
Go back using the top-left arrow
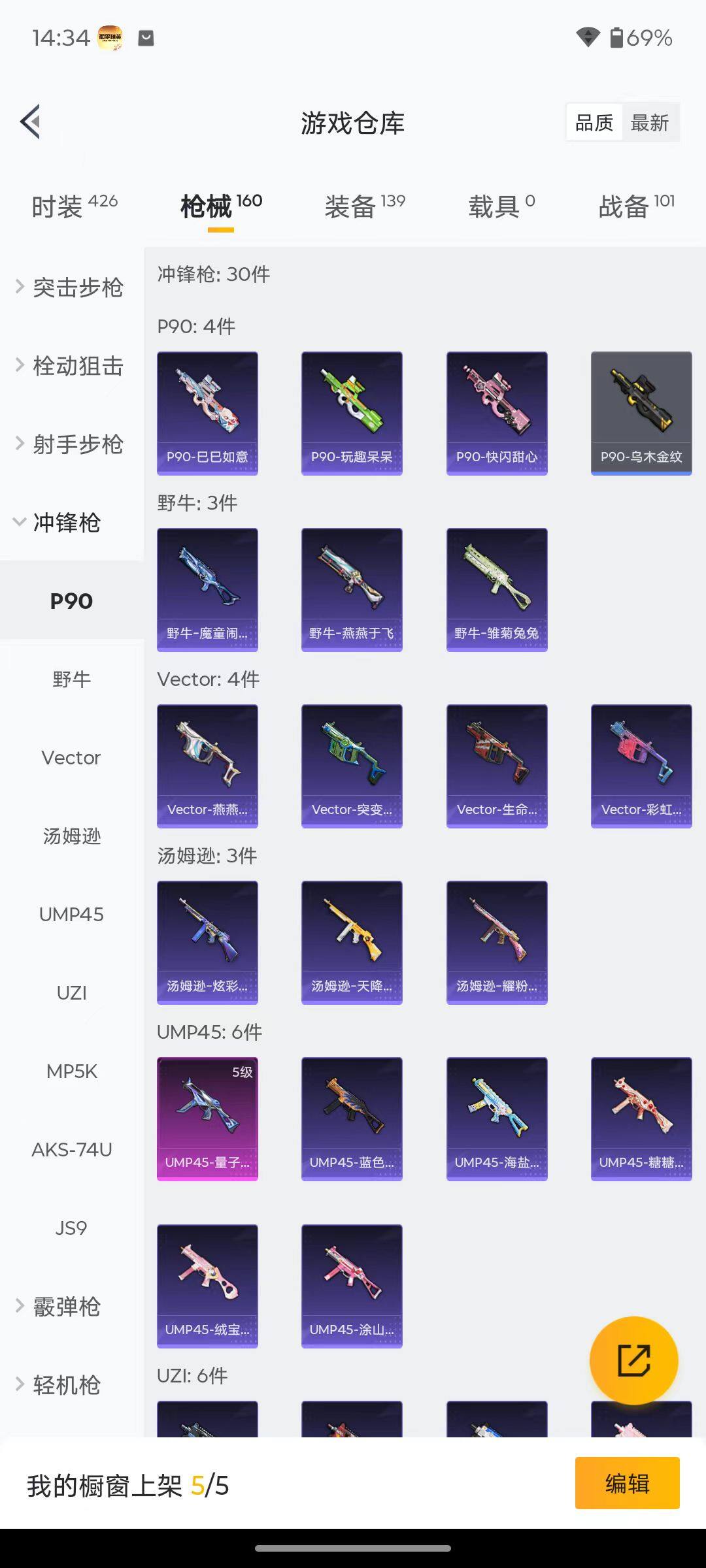(31, 122)
